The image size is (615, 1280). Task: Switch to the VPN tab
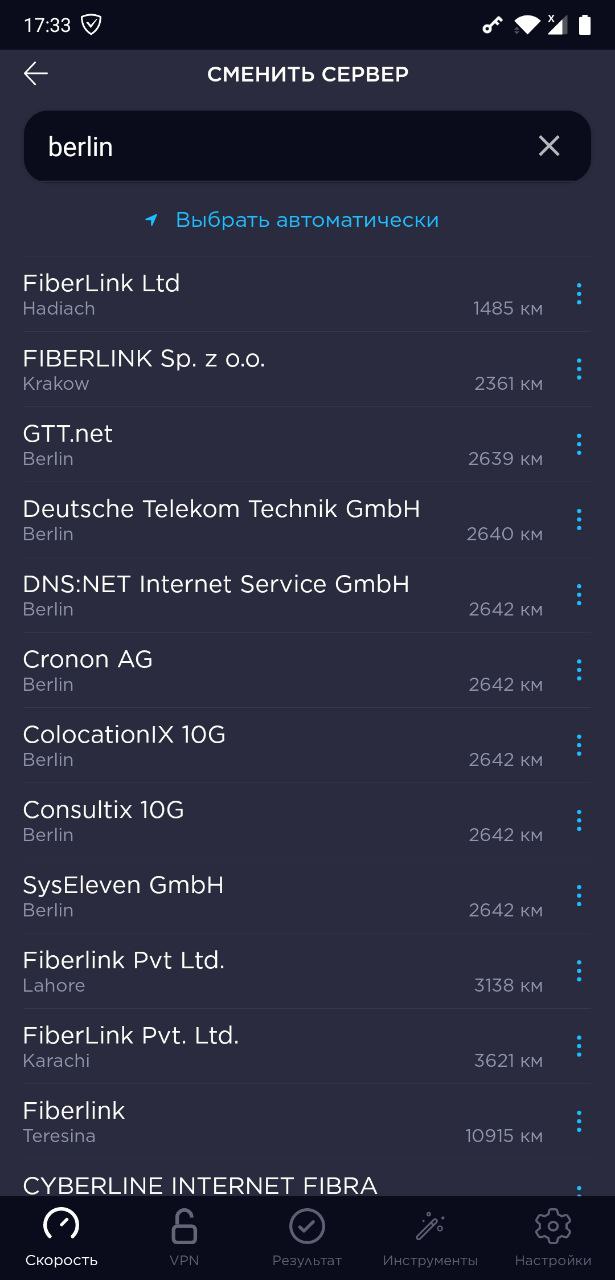tap(184, 1238)
